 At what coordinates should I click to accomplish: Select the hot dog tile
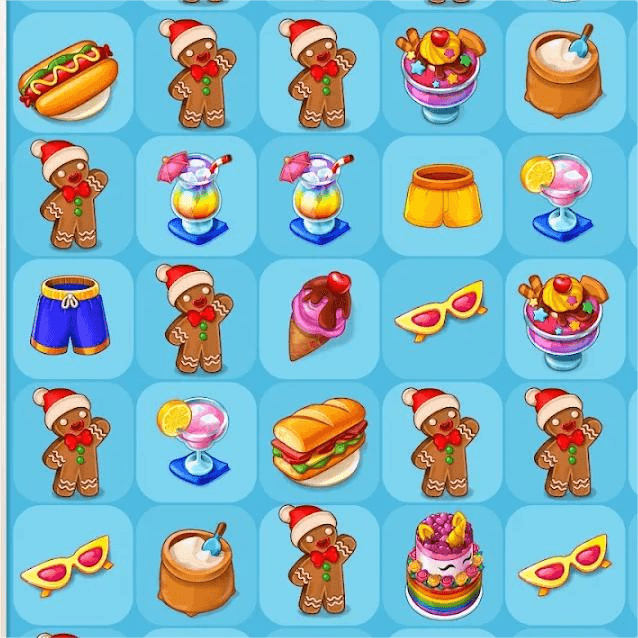pos(68,76)
